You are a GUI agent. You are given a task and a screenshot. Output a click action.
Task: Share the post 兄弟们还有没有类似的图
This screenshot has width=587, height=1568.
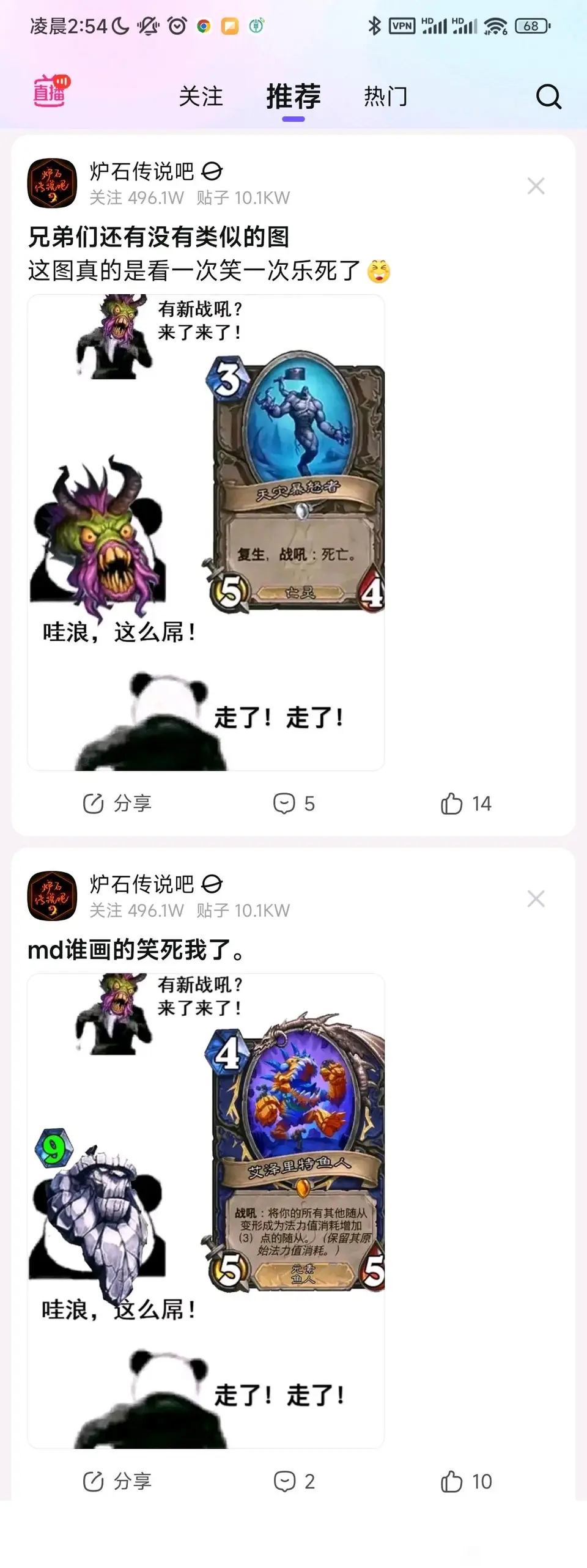pos(117,803)
